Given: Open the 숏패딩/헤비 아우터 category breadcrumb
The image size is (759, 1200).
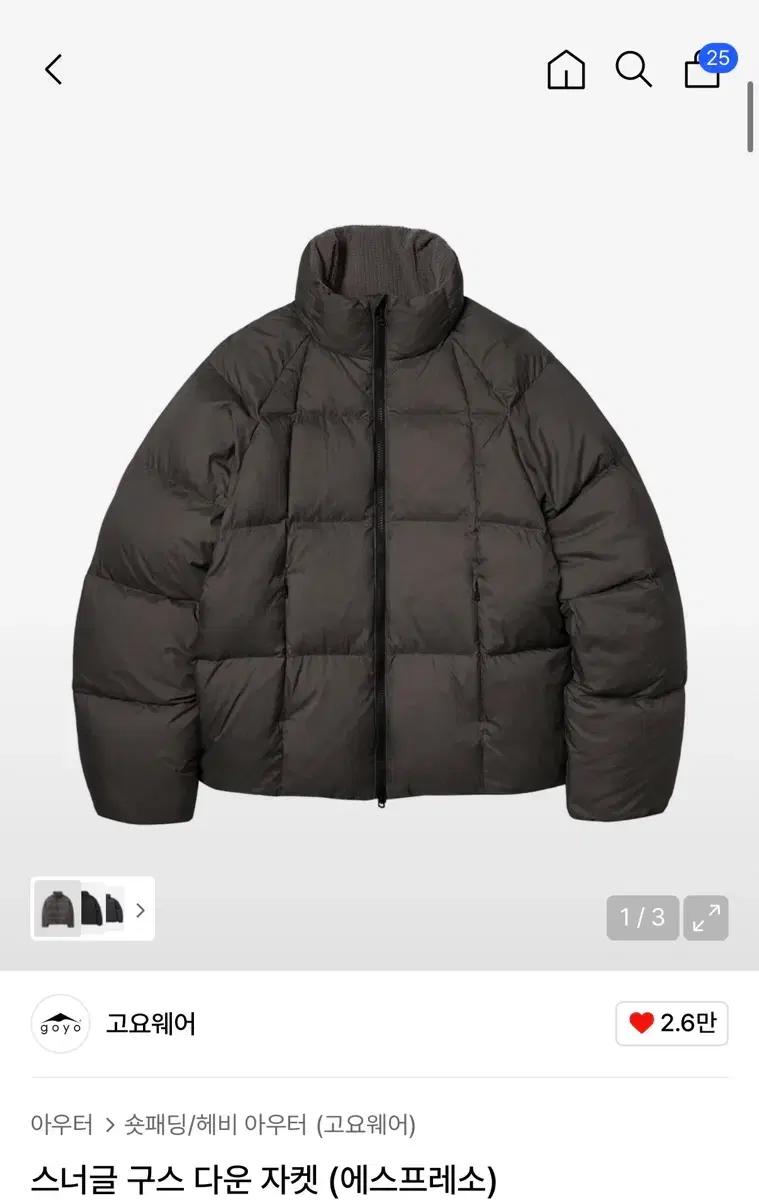Looking at the screenshot, I should pos(214,1124).
